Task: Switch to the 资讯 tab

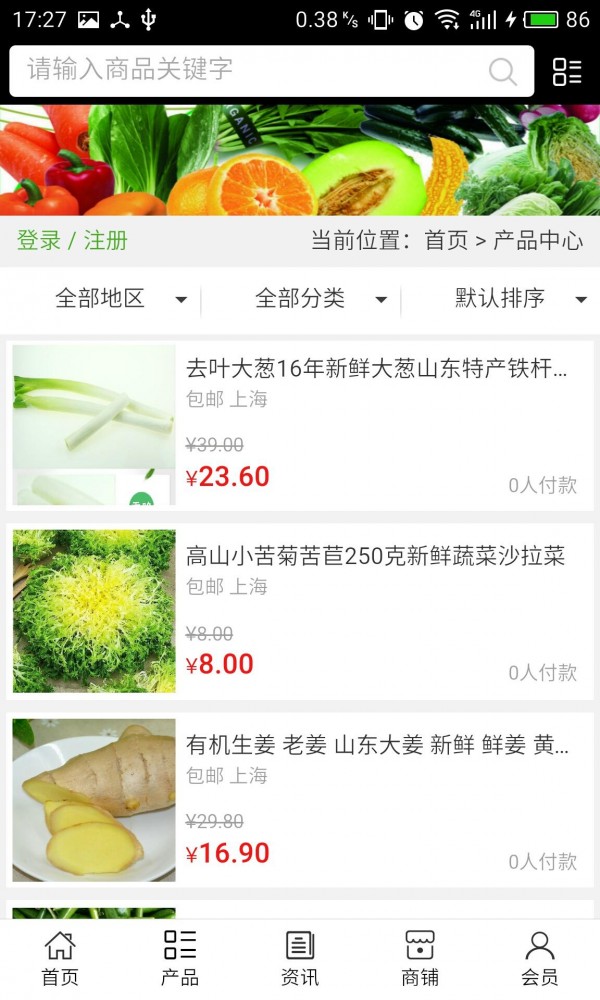Action: coord(300,958)
